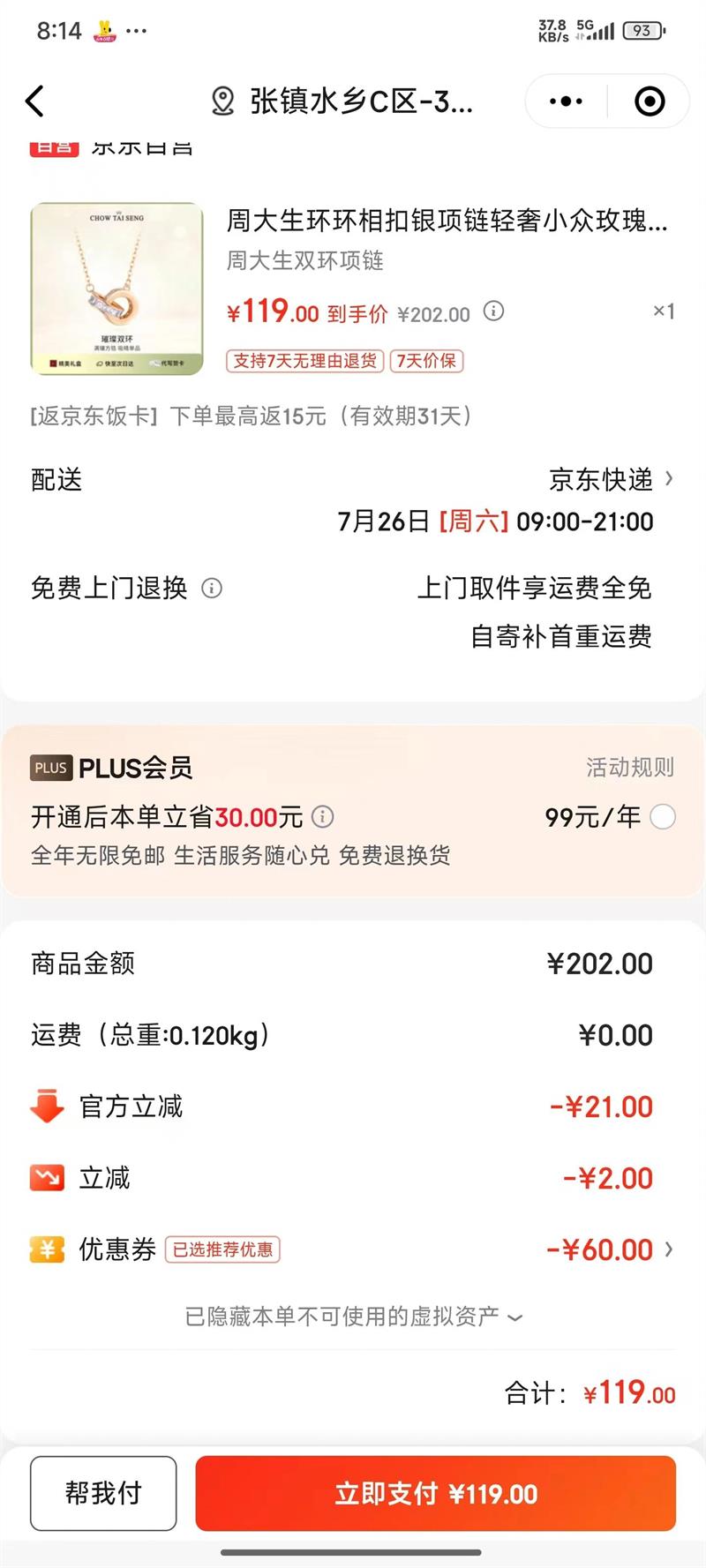Go back with the top-left arrow
706x1568 pixels.
[x=35, y=101]
